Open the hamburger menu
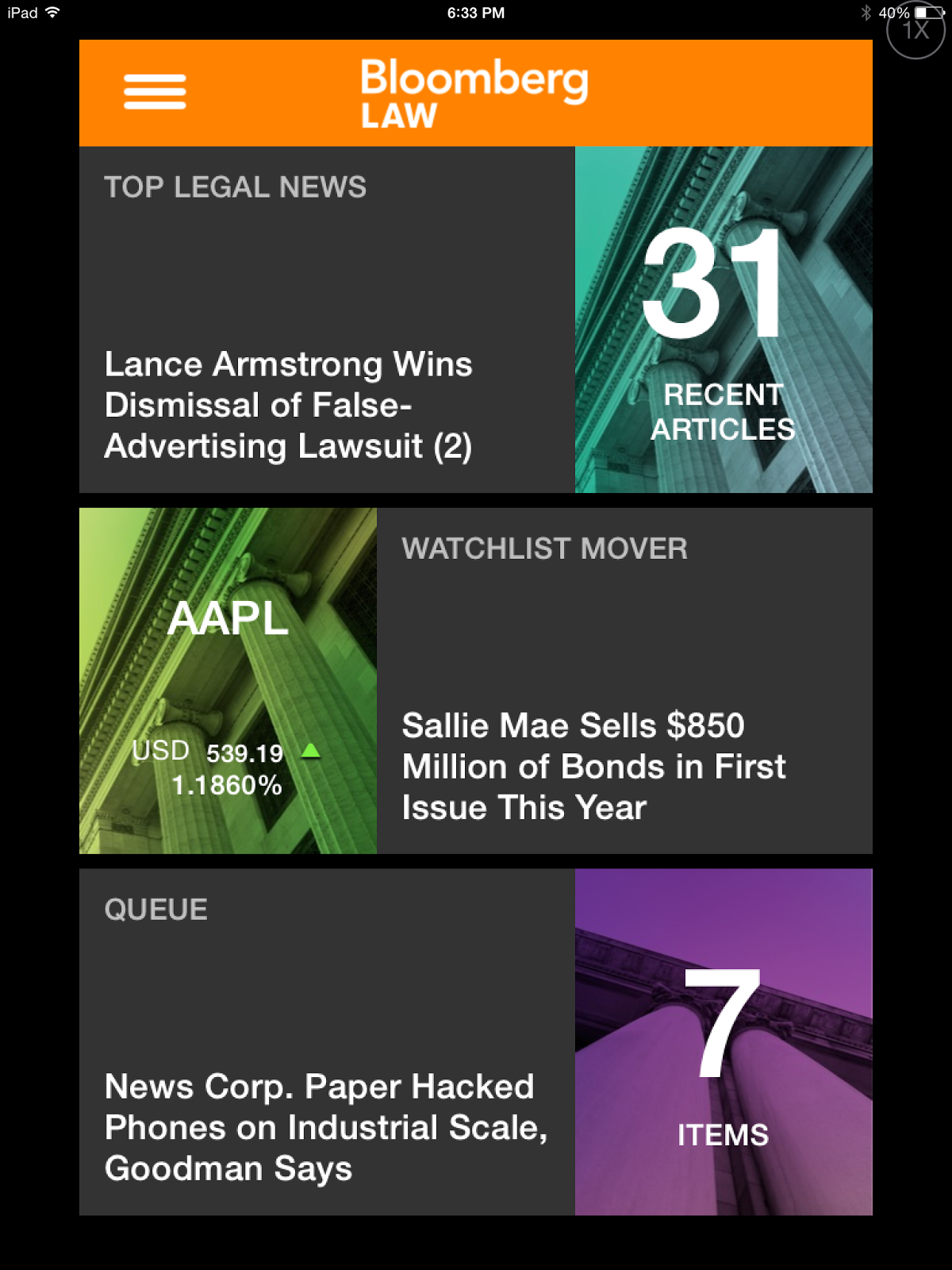This screenshot has height=1270, width=952. coord(155,92)
